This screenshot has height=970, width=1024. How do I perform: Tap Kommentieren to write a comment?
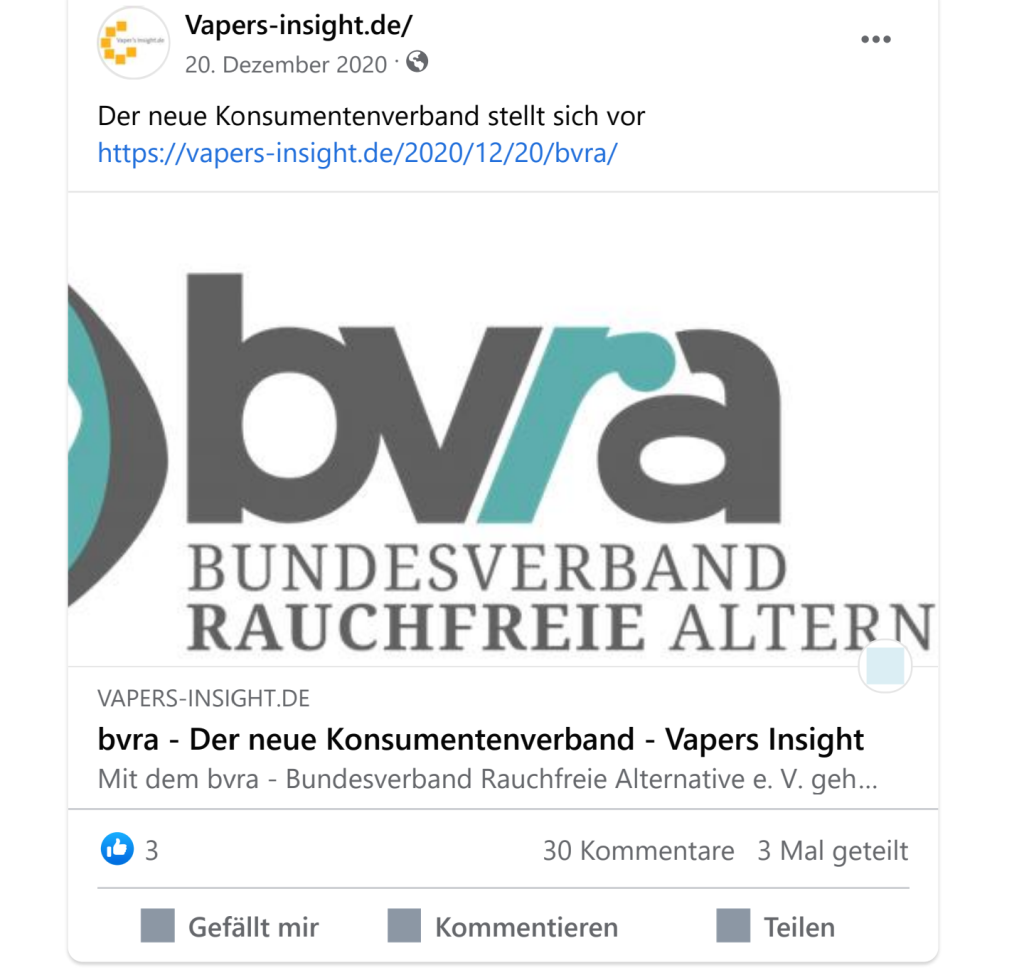click(x=503, y=926)
